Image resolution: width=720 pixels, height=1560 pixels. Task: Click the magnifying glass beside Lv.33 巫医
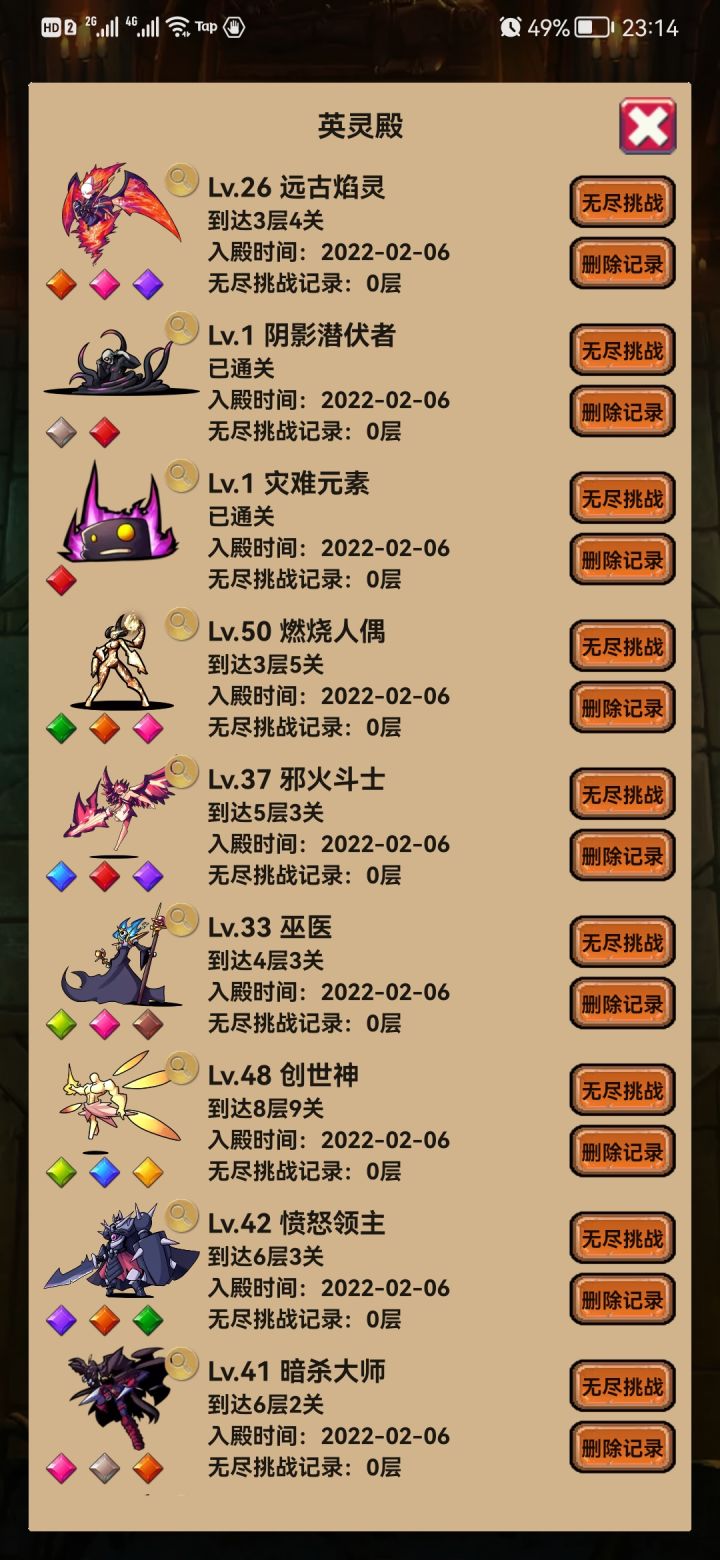pos(181,923)
